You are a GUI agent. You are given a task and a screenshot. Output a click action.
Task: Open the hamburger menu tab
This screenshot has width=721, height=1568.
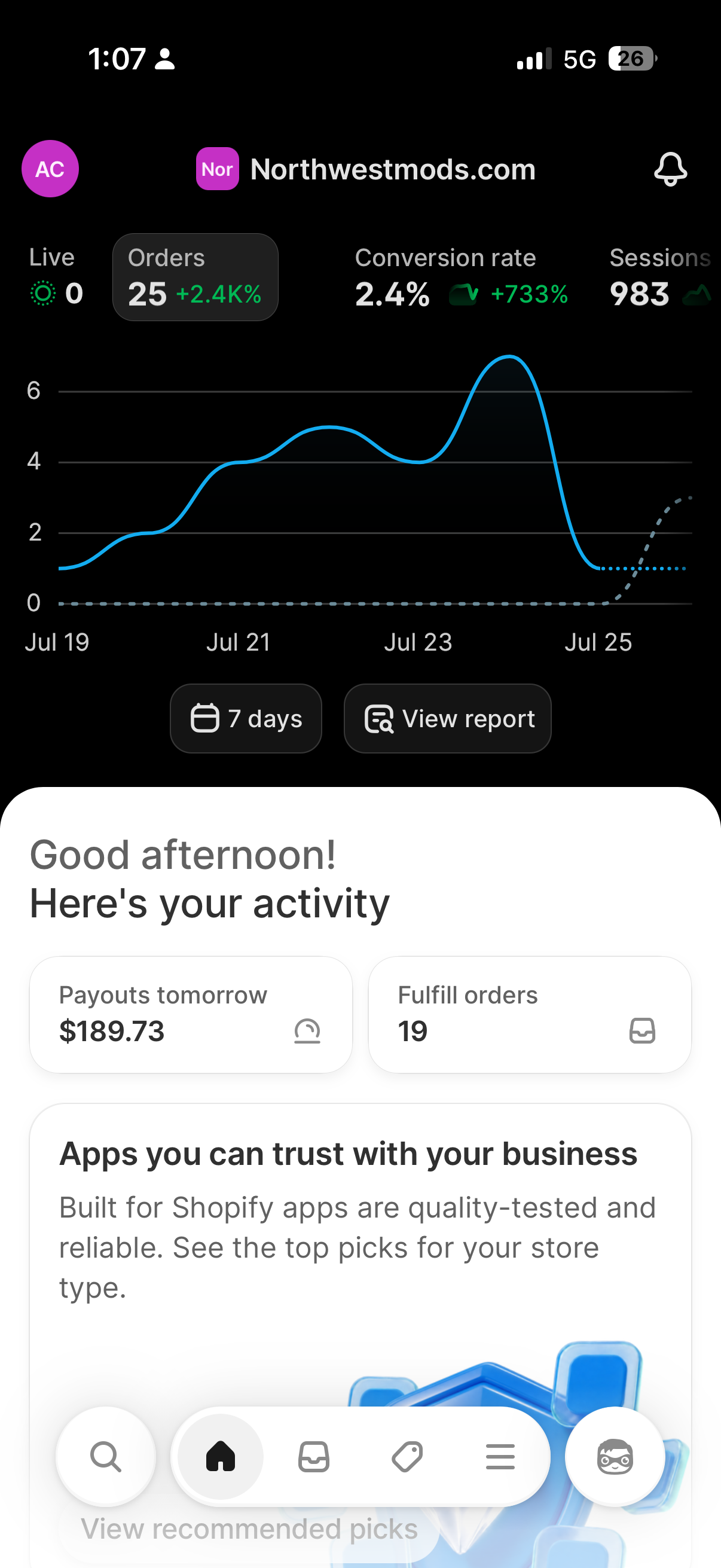[500, 1457]
